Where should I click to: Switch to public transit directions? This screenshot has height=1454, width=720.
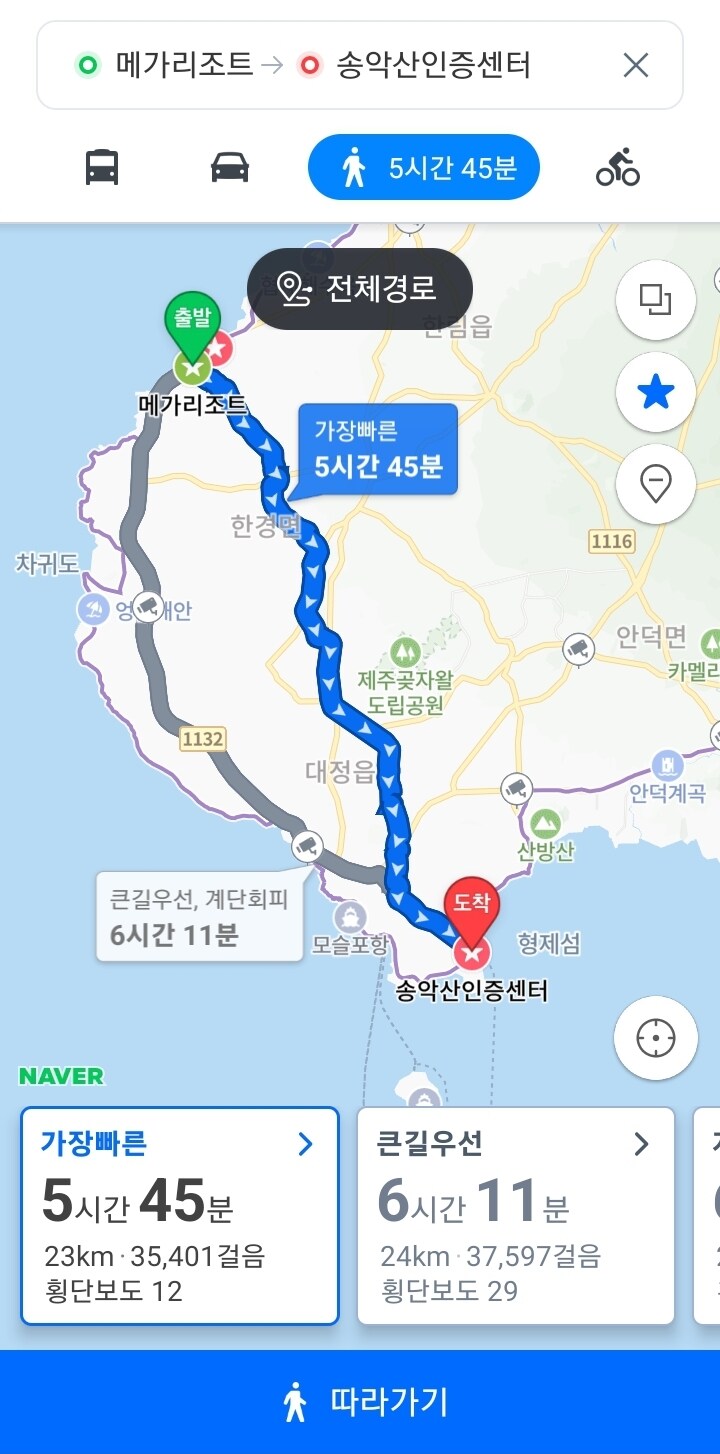pos(102,167)
